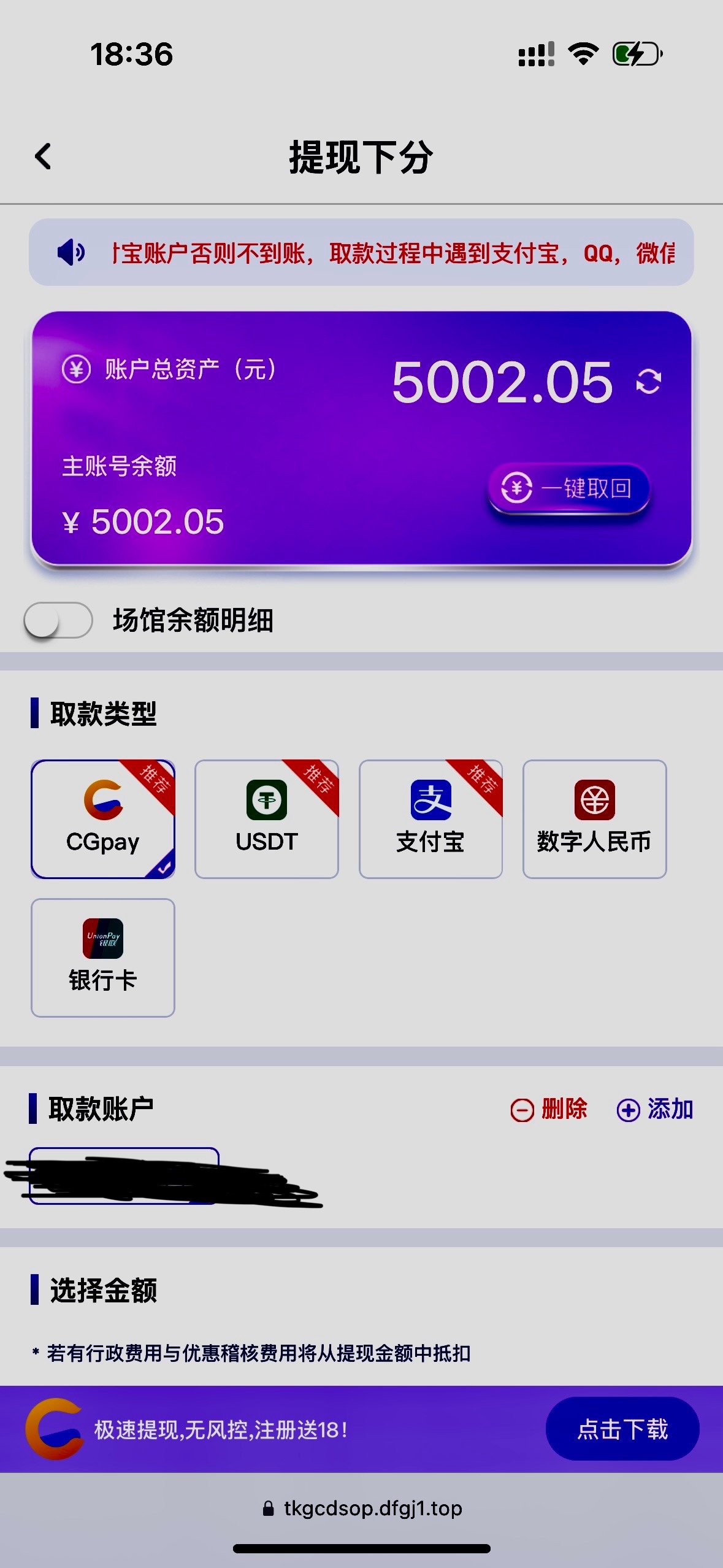Tap the 点击下载 download button
Viewport: 723px width, 1568px height.
tap(622, 1430)
